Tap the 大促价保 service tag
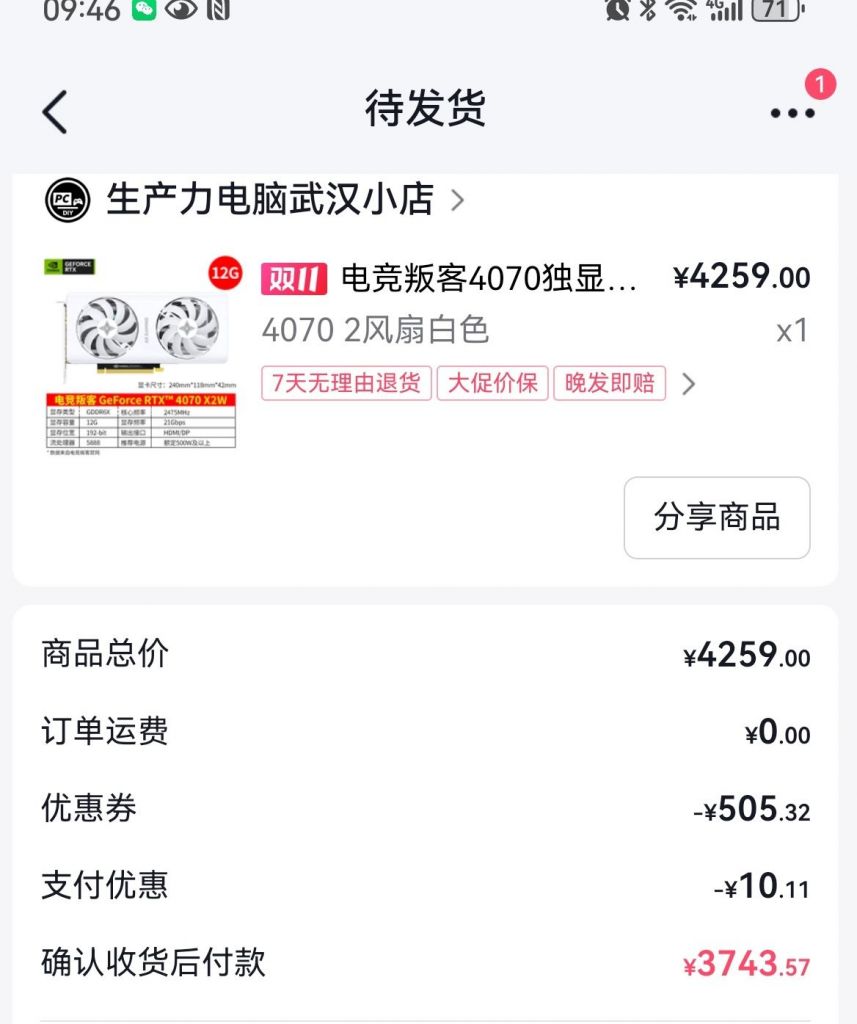Image resolution: width=857 pixels, height=1024 pixels. pyautogui.click(x=494, y=383)
